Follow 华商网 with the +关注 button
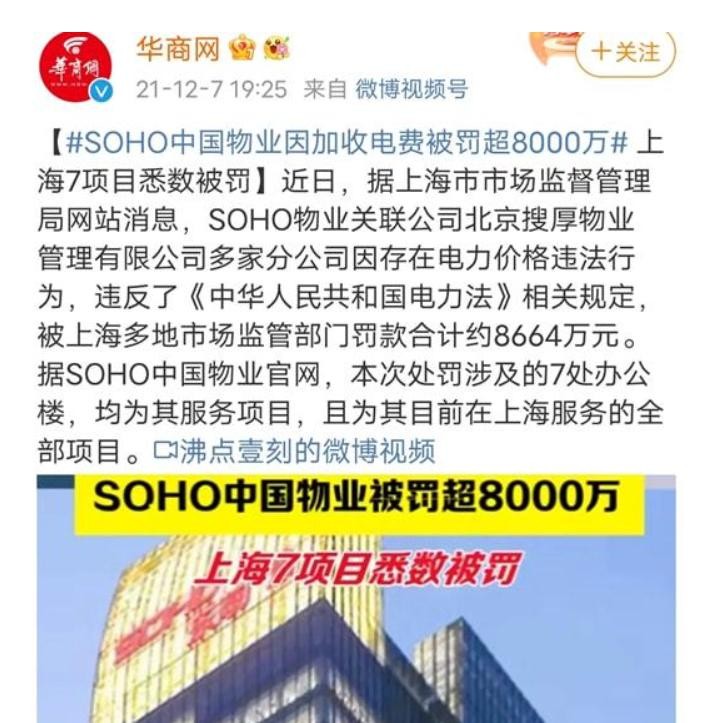The width and height of the screenshot is (724, 723). coord(626,50)
